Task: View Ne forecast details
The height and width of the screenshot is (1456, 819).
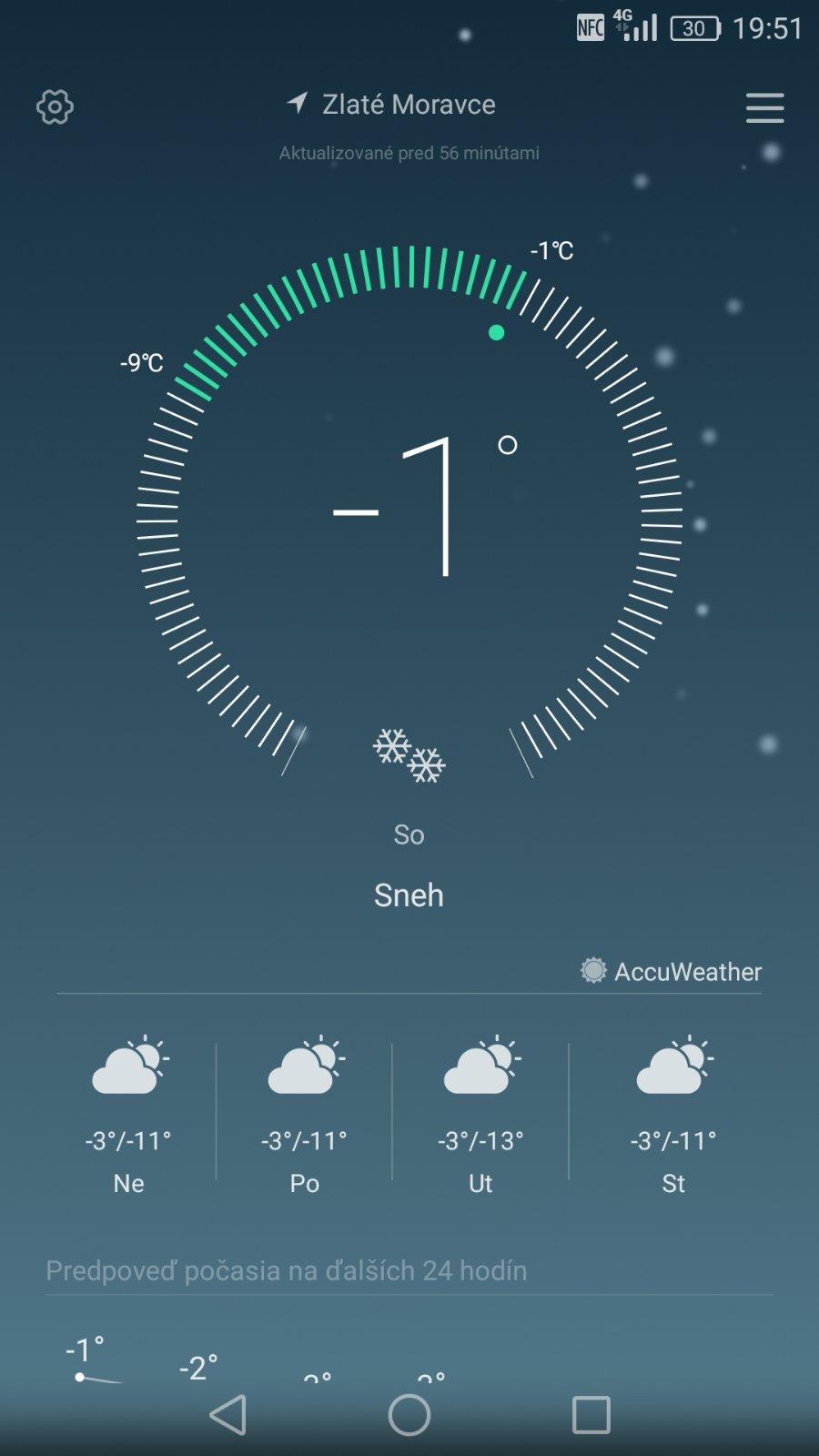Action: click(x=128, y=1112)
